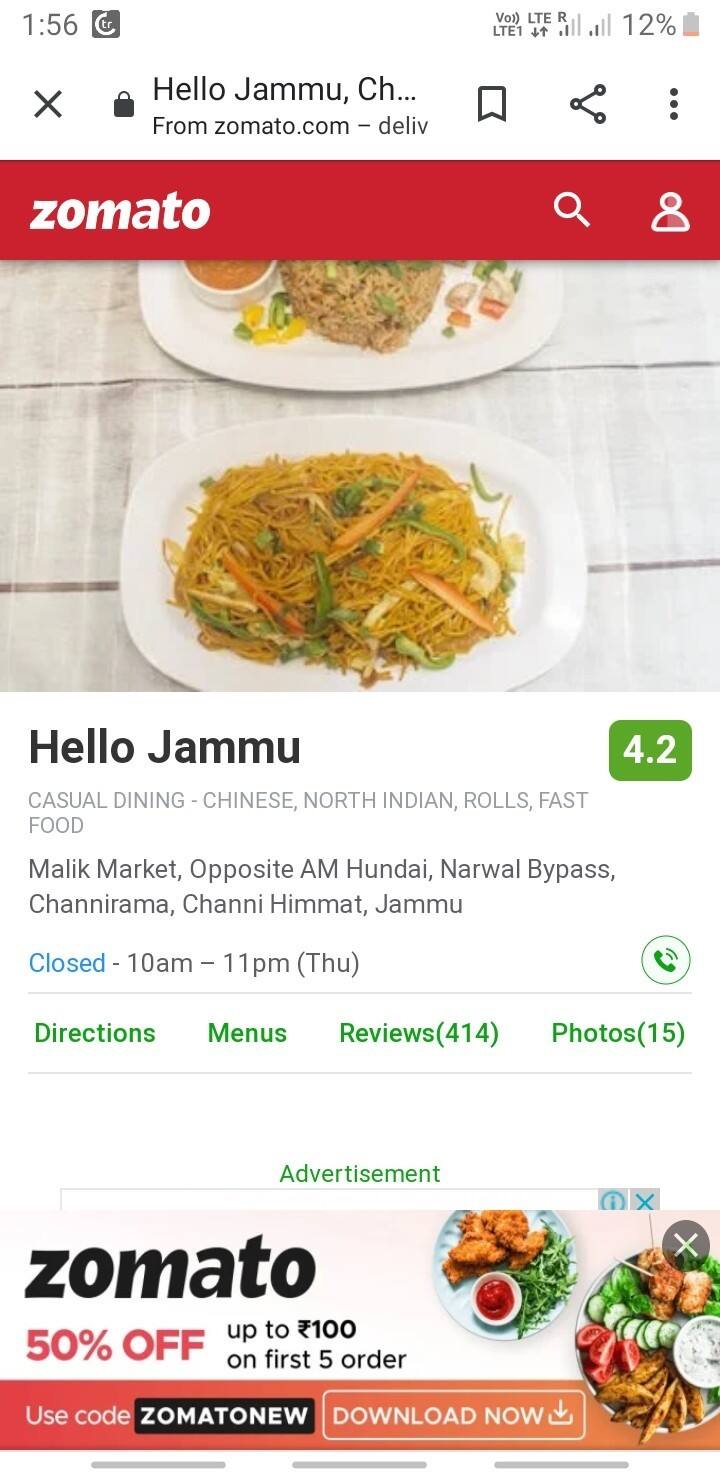The height and width of the screenshot is (1480, 720).
Task: Tap the Zomato search icon
Action: (x=572, y=211)
